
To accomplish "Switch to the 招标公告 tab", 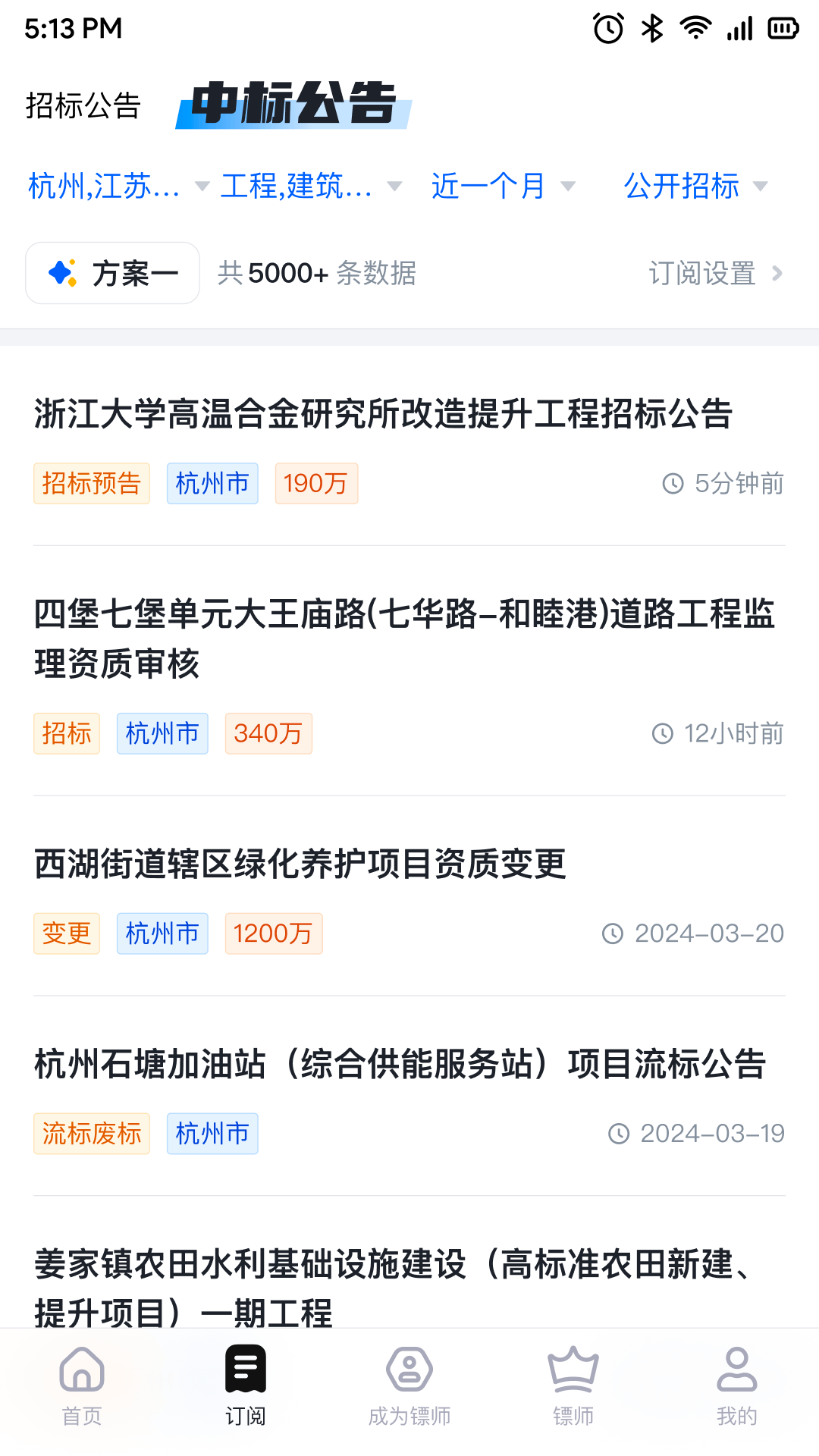I will [83, 105].
